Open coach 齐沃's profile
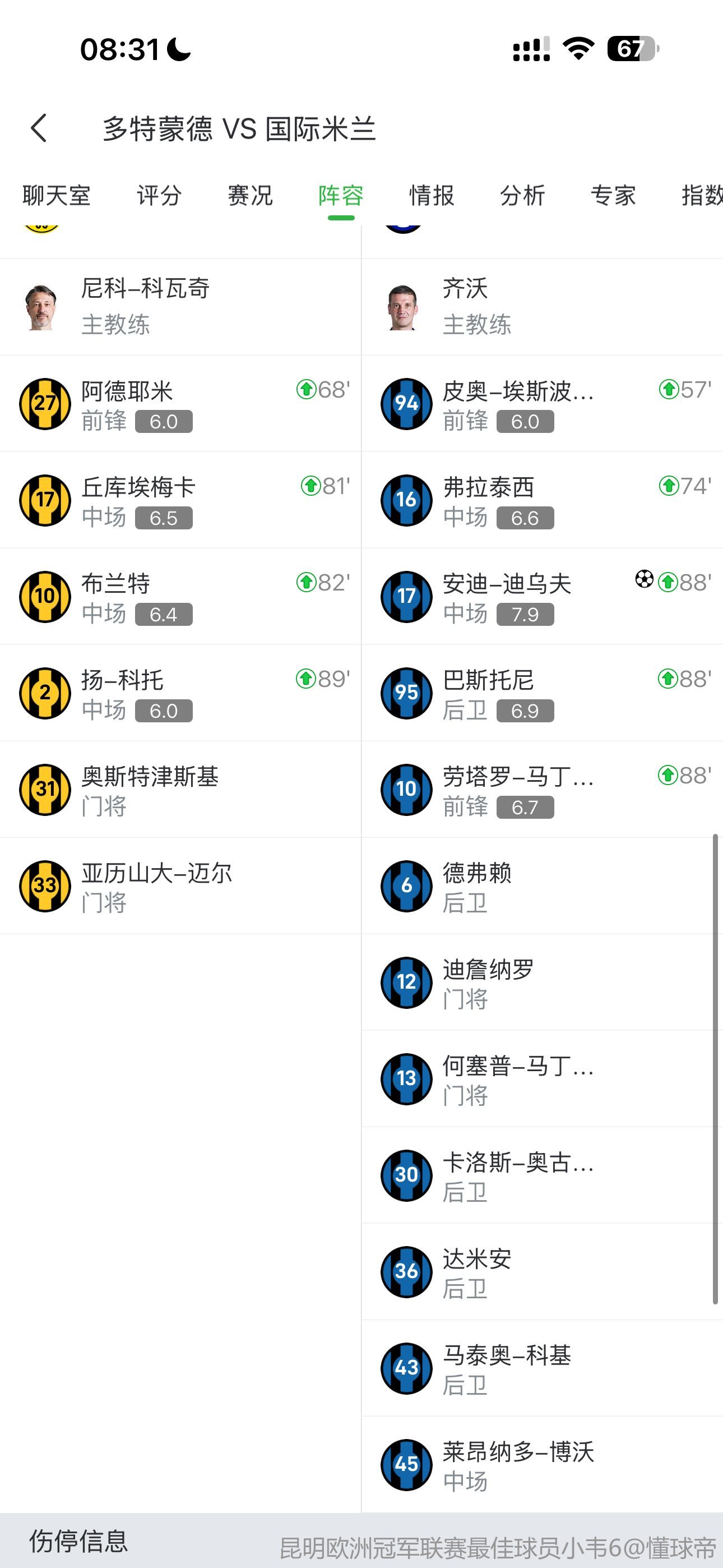Image resolution: width=723 pixels, height=1568 pixels. [466, 306]
